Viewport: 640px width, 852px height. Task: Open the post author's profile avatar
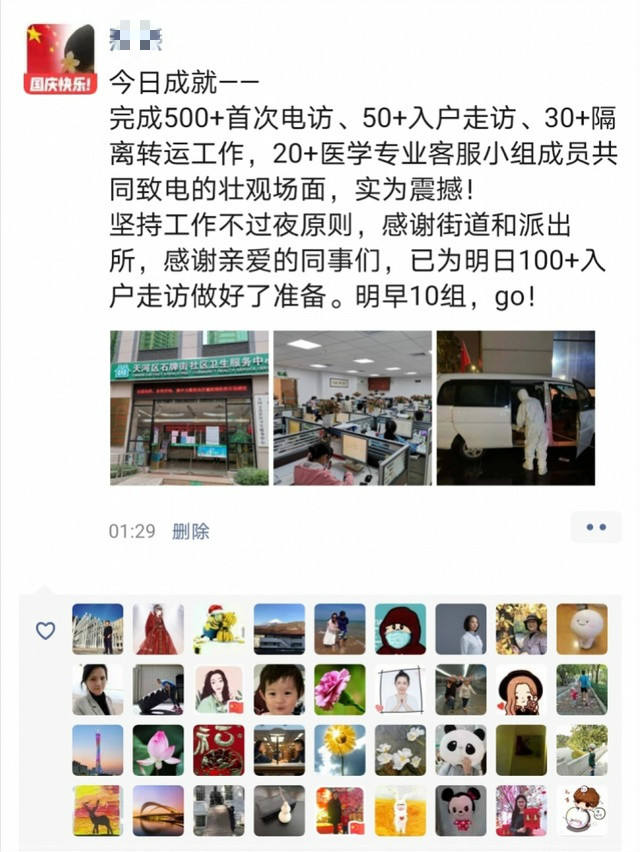tap(60, 59)
